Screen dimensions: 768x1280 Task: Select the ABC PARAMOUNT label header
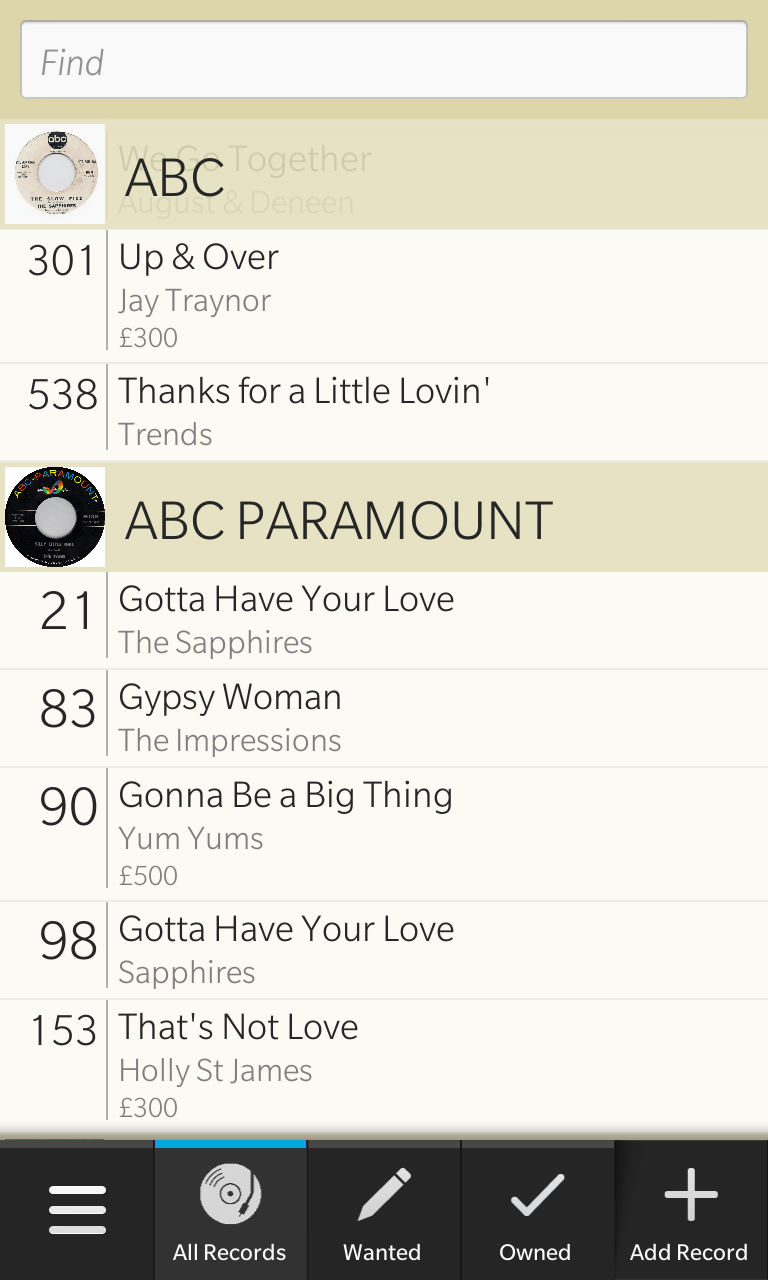point(384,517)
